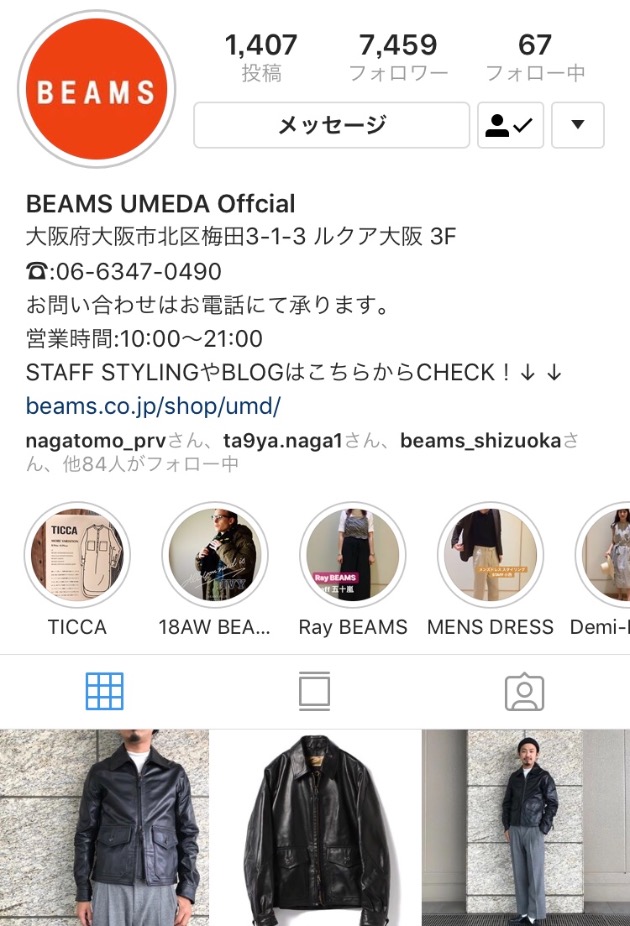Screen dimensions: 630x926
Task: Open the flat-lay black leather jacket post
Action: [315, 828]
